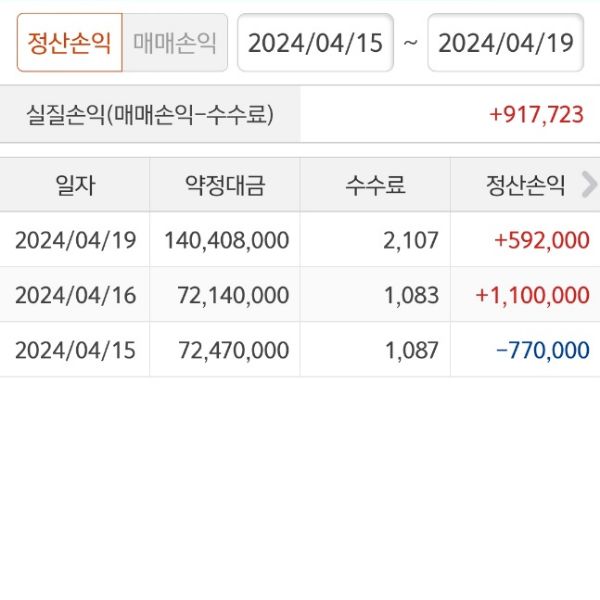Switch to the 매매손익 tab
The image size is (600, 600).
tap(175, 43)
